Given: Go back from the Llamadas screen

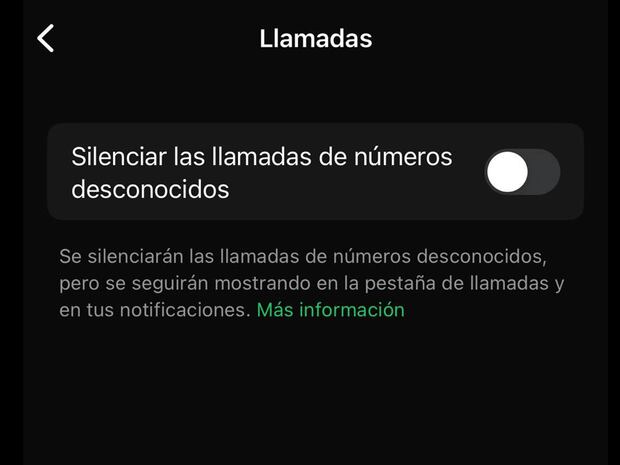Looking at the screenshot, I should [x=45, y=38].
